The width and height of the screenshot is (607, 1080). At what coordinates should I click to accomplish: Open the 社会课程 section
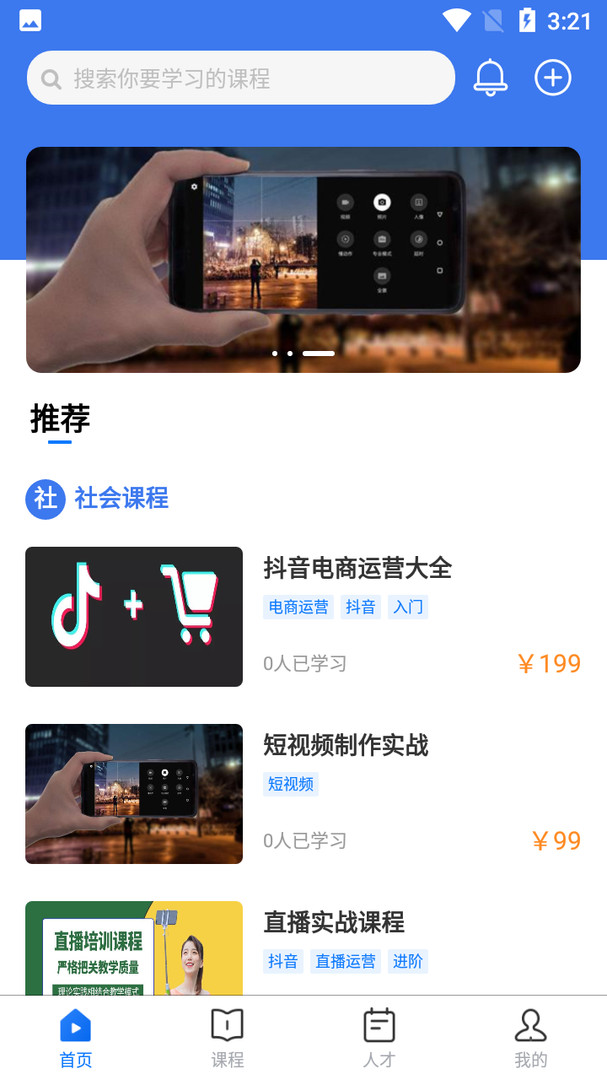click(x=120, y=498)
